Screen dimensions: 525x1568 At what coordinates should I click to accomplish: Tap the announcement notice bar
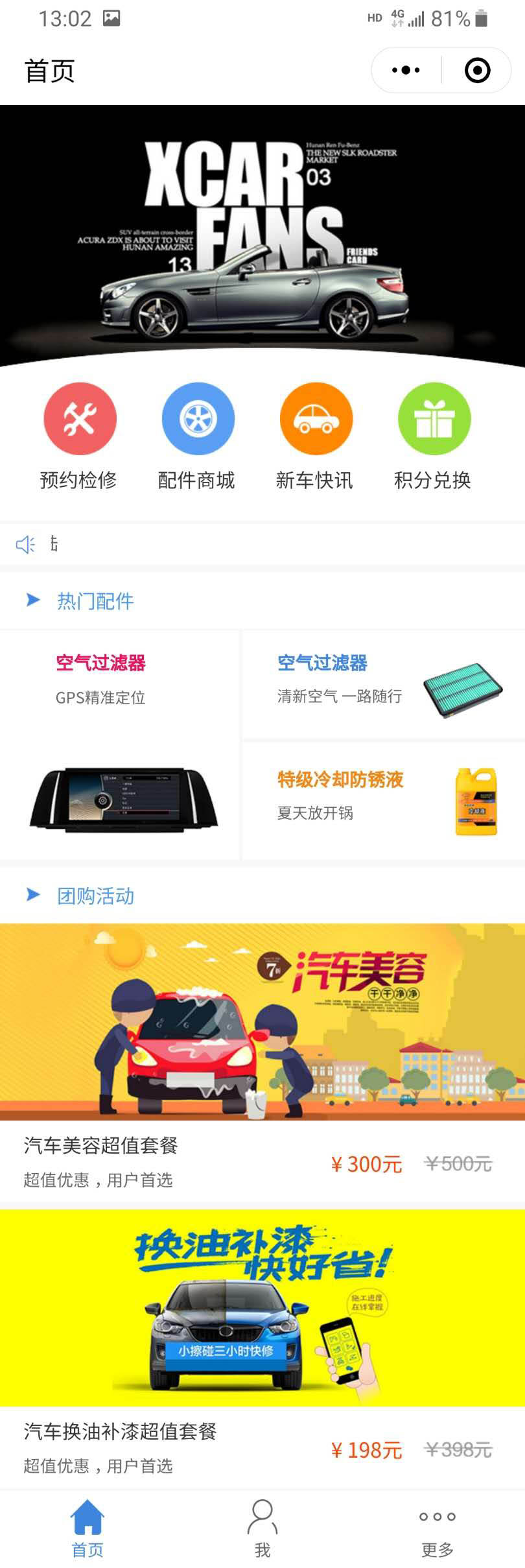(262, 544)
